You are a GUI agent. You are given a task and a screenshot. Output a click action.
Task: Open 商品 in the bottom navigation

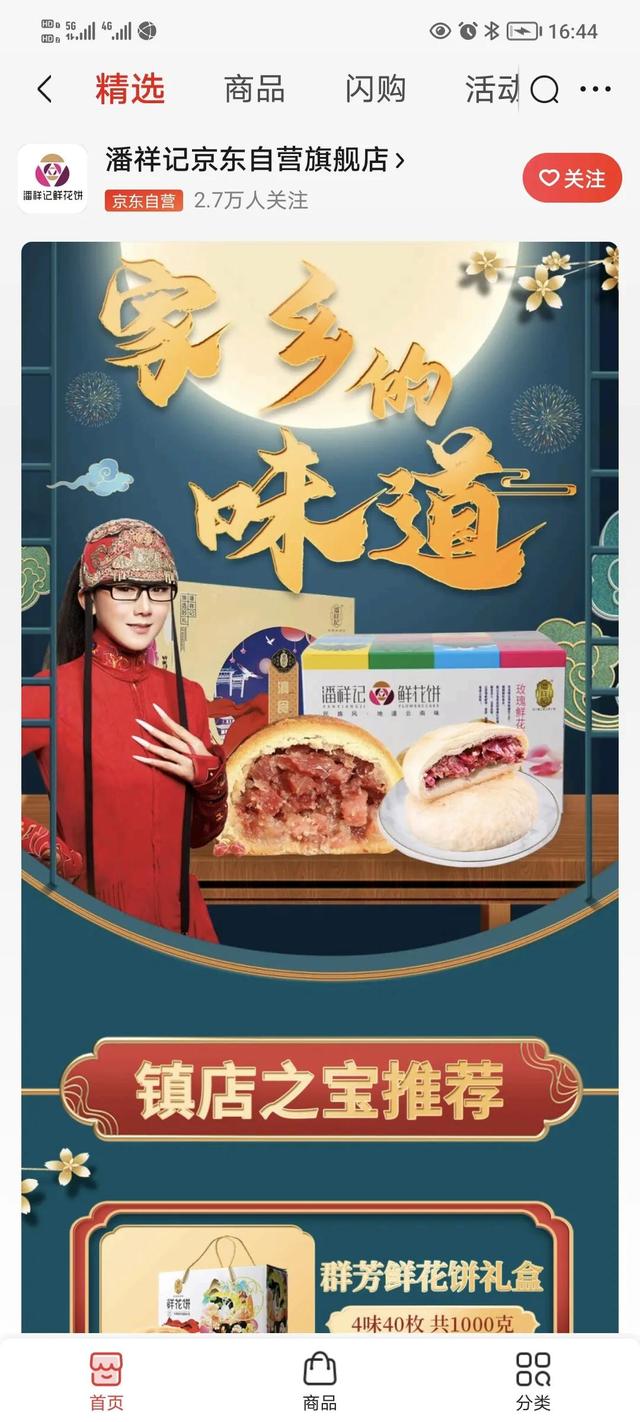320,1380
